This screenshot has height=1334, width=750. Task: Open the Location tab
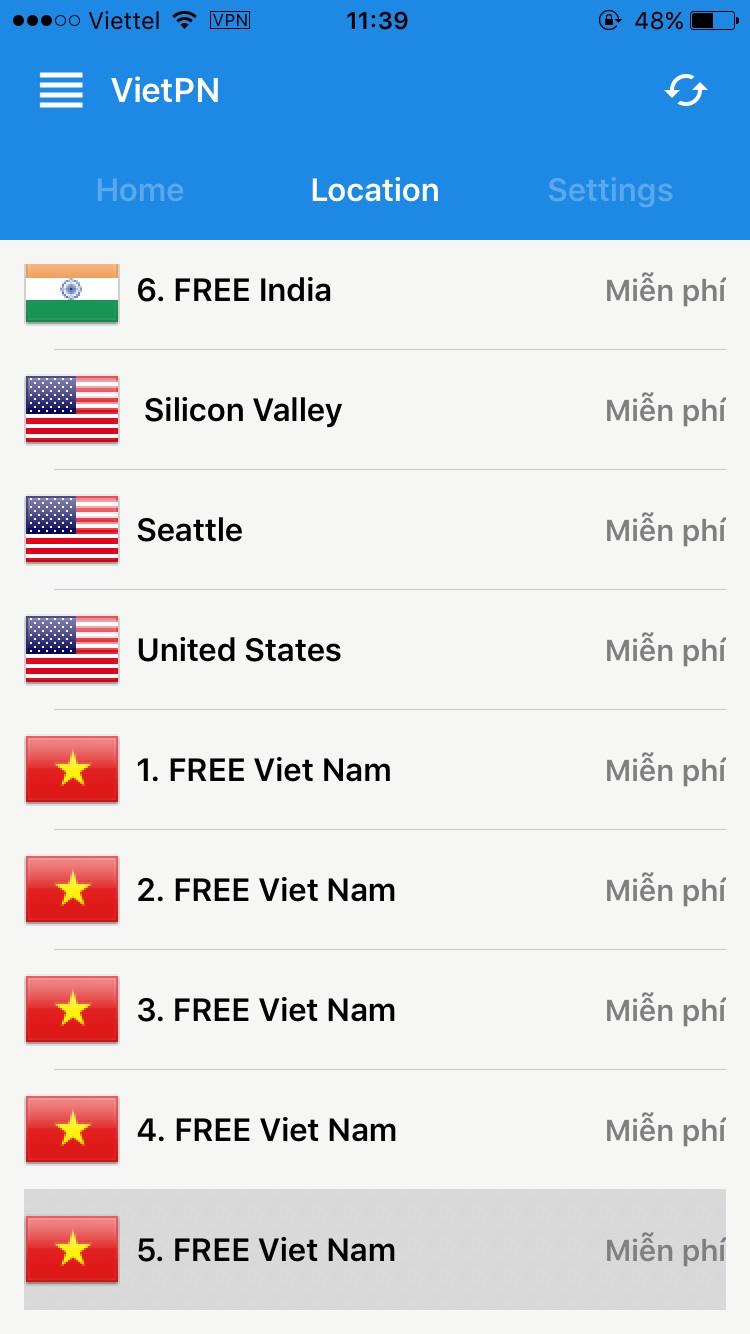[x=375, y=190]
